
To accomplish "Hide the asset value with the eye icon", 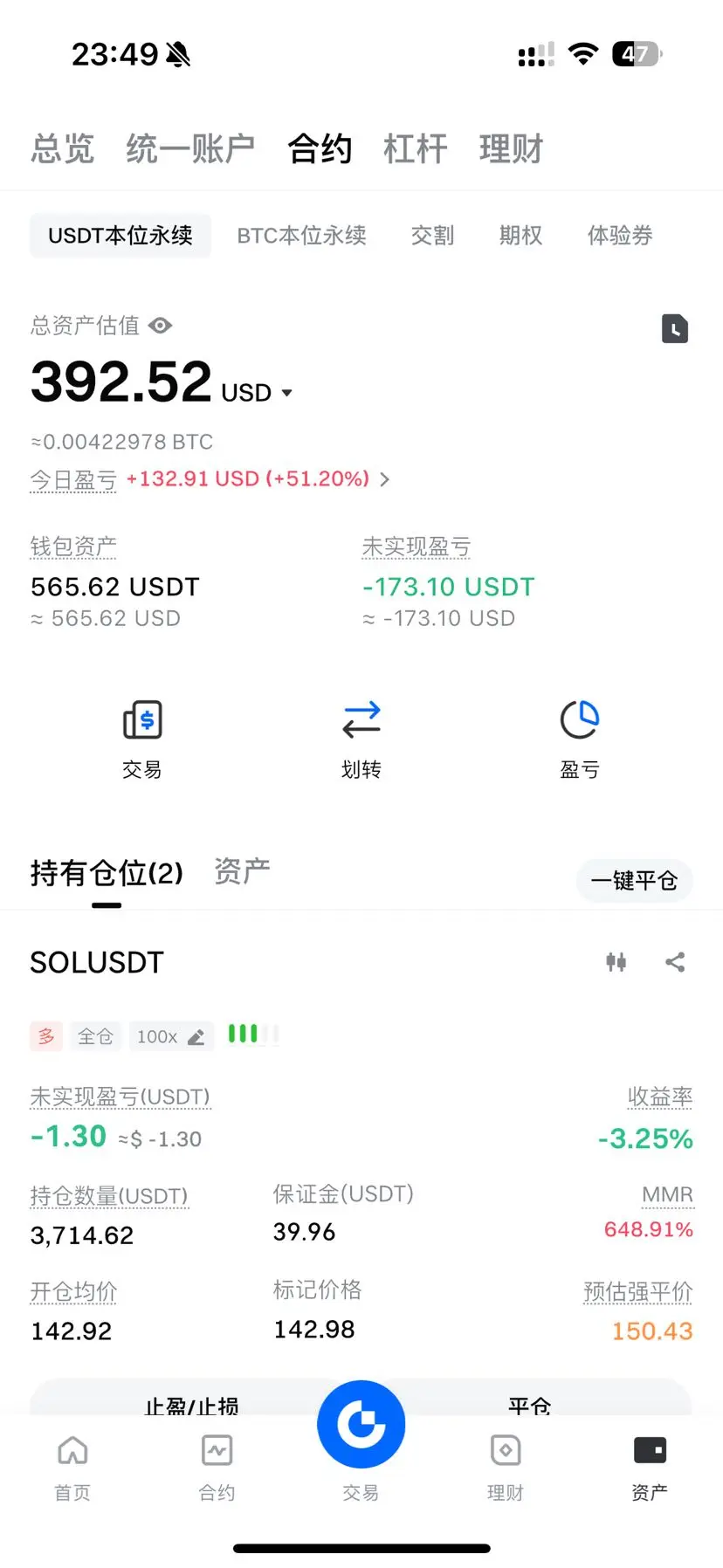I will click(x=161, y=326).
